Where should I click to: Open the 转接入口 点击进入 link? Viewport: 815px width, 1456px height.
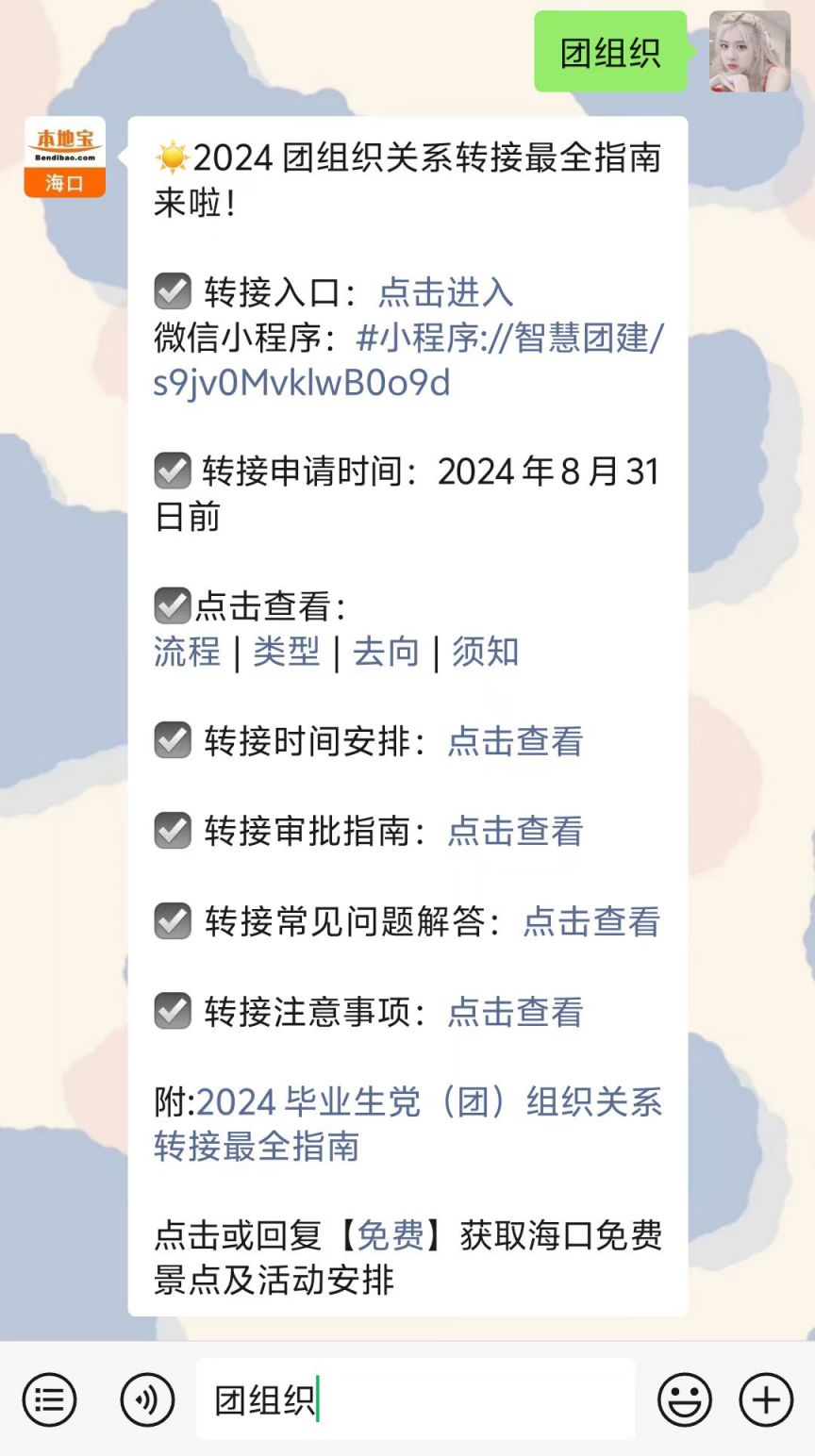[445, 293]
